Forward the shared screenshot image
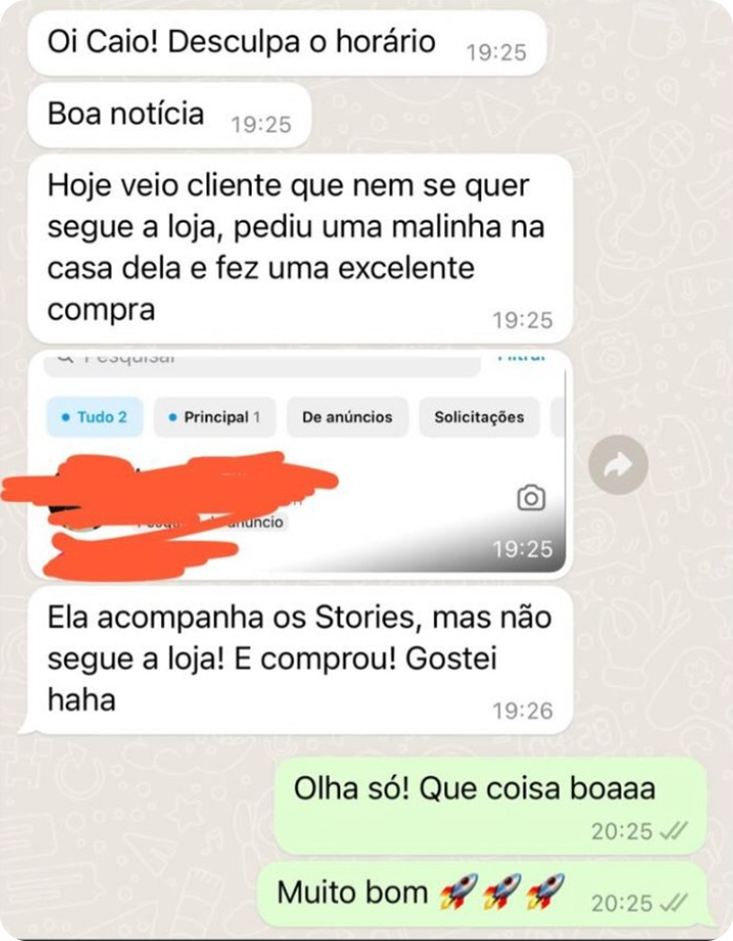Viewport: 733px width, 941px height. [618, 464]
